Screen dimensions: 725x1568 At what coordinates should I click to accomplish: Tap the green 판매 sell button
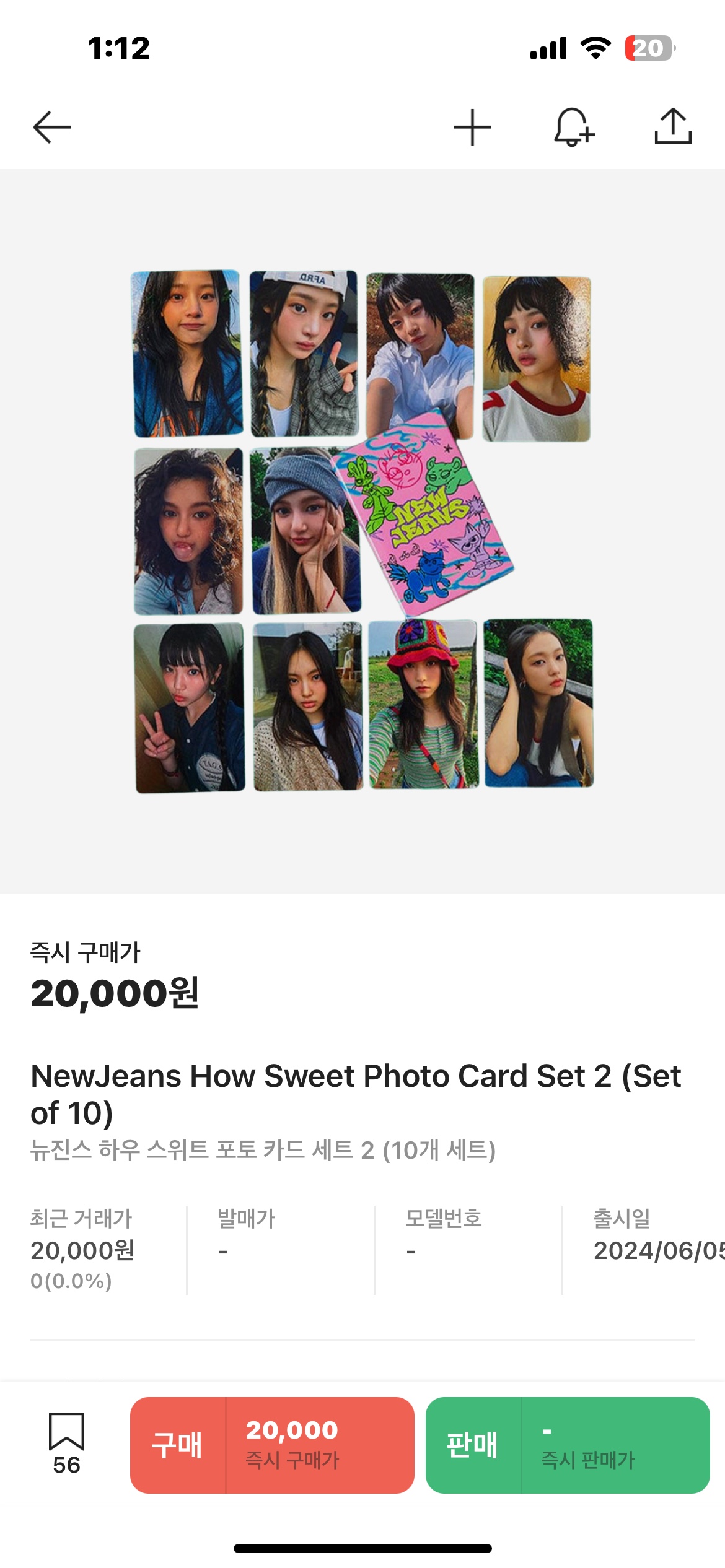click(x=568, y=1445)
